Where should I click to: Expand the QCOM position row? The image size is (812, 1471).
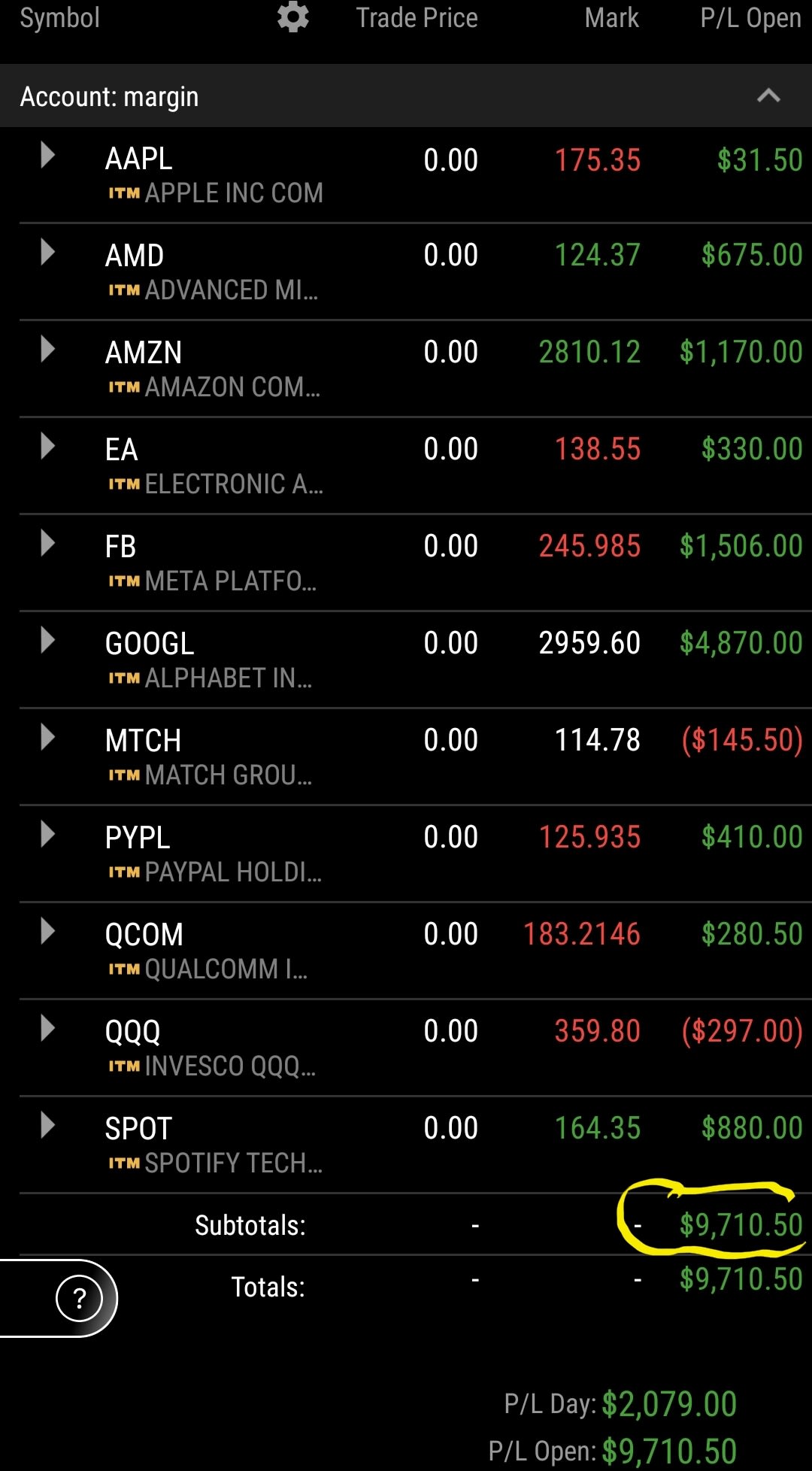click(47, 932)
